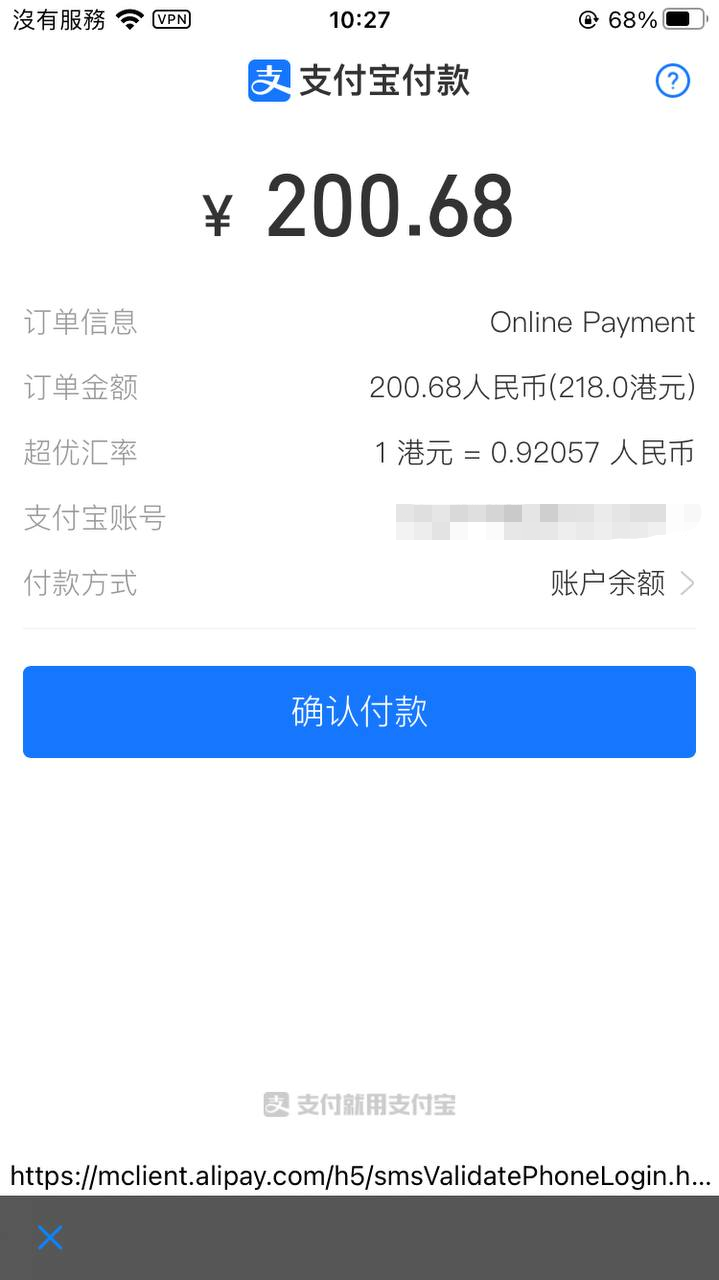Open the help question mark icon
The width and height of the screenshot is (719, 1280).
[672, 81]
